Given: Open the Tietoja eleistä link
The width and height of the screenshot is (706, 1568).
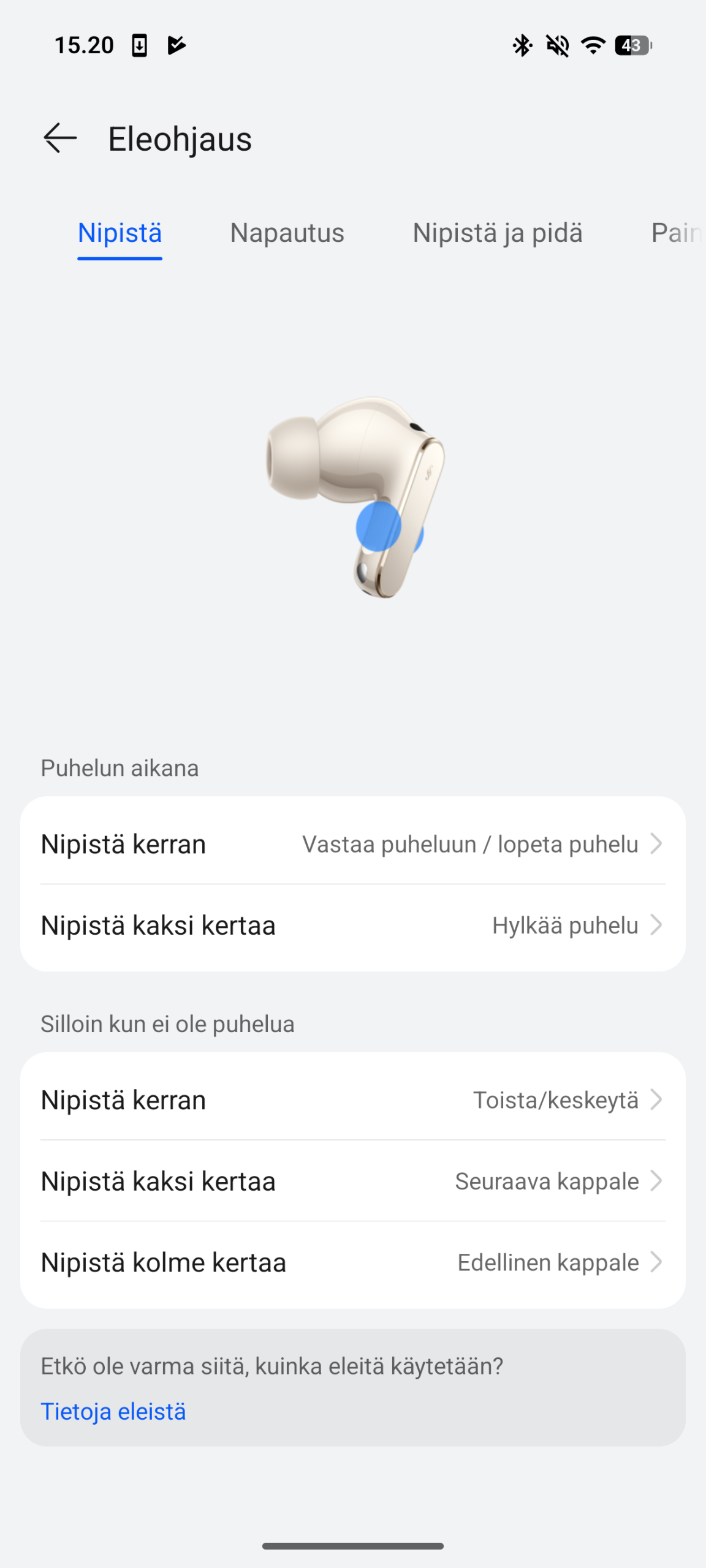Looking at the screenshot, I should (x=113, y=1411).
